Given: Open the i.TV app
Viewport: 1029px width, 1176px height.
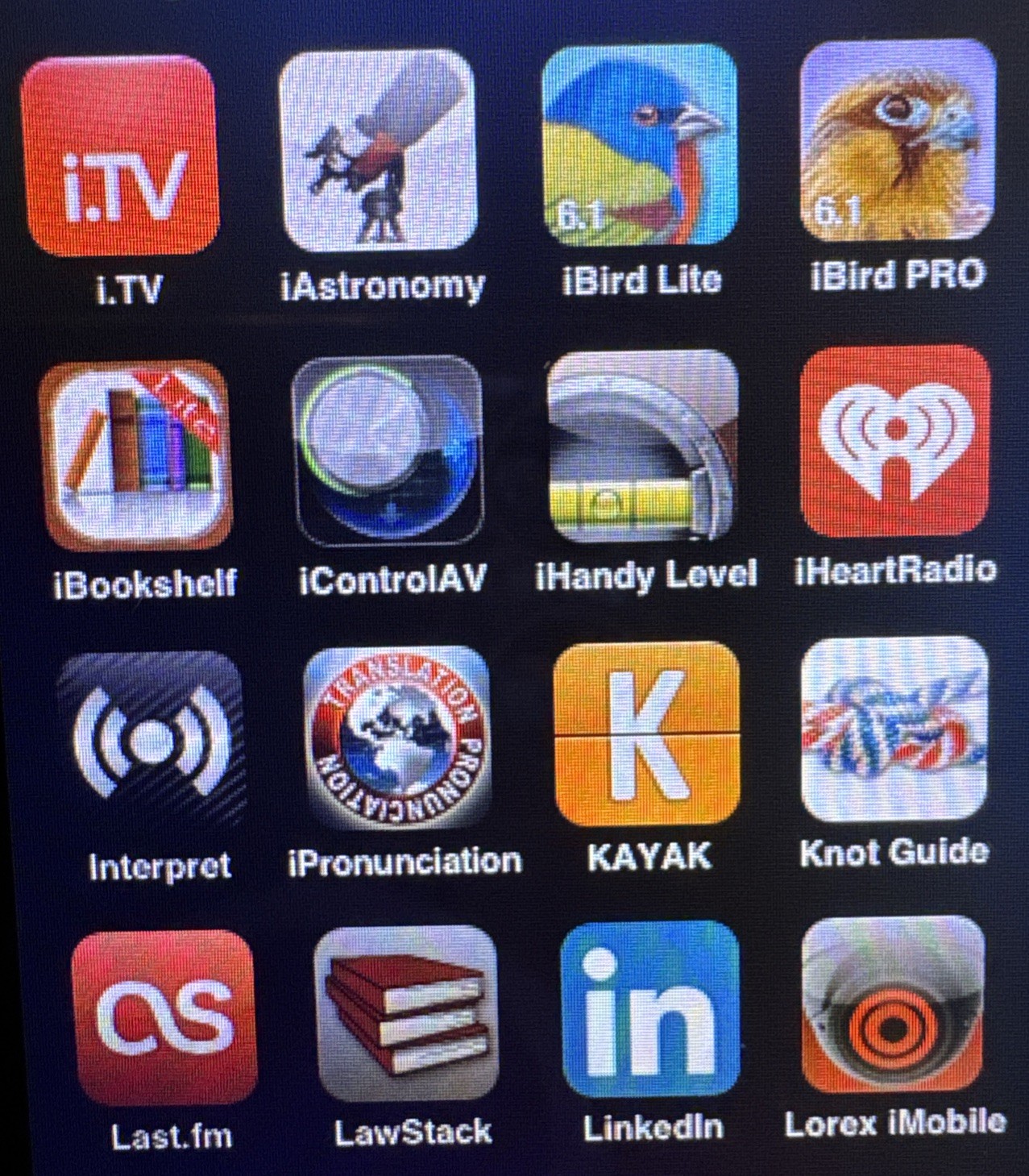Looking at the screenshot, I should pyautogui.click(x=121, y=157).
